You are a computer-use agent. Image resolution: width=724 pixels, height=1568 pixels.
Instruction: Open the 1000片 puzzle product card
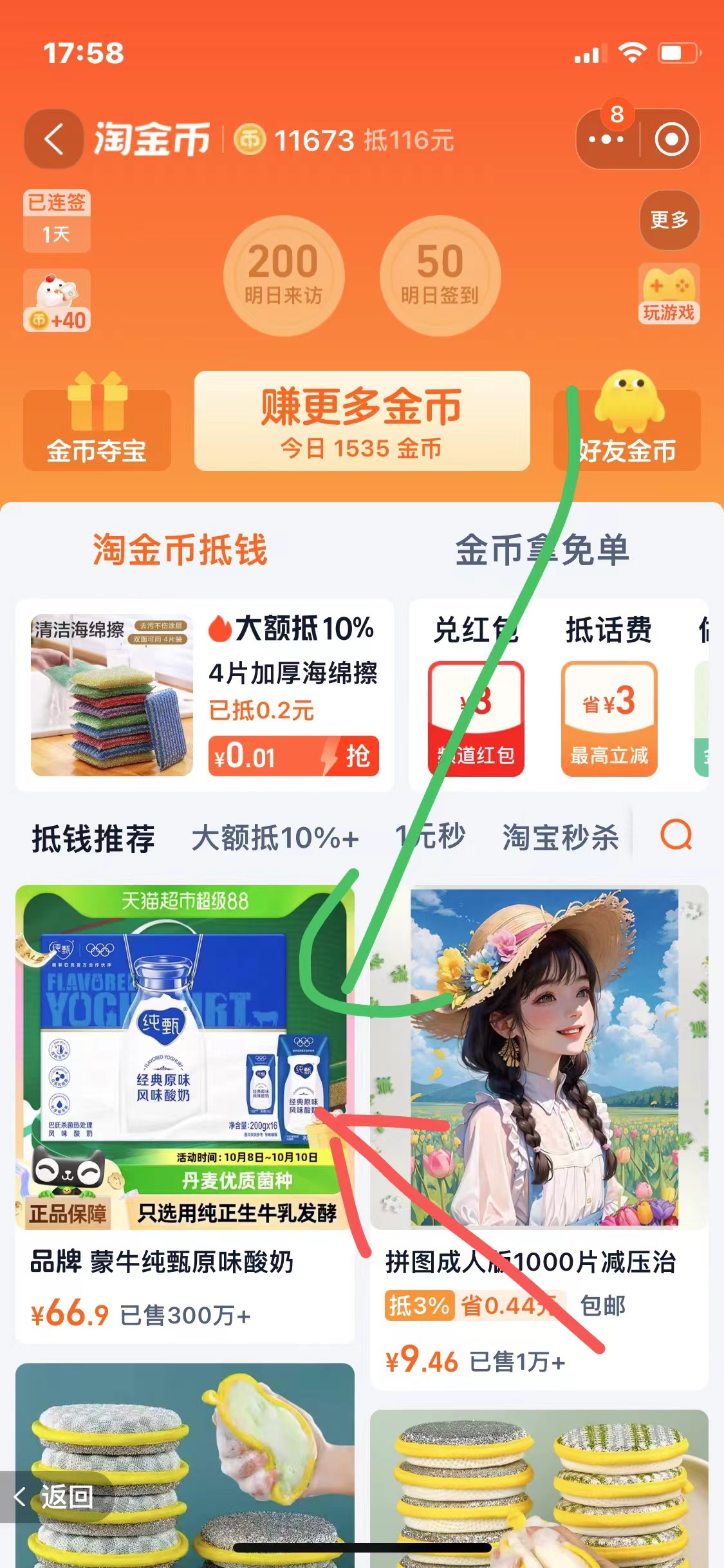pos(539,1133)
